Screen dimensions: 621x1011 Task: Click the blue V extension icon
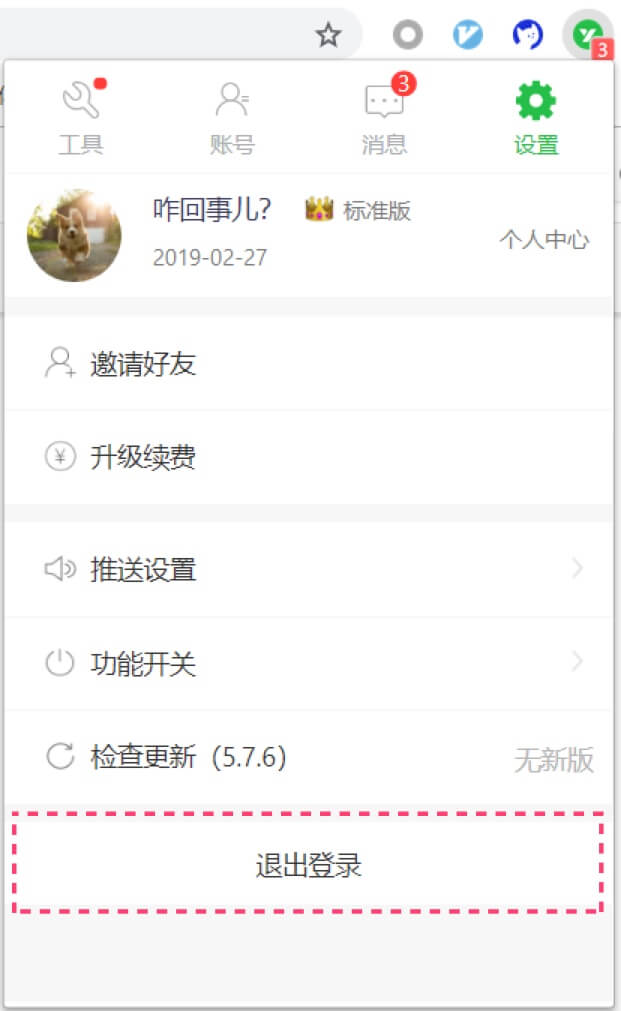point(467,36)
